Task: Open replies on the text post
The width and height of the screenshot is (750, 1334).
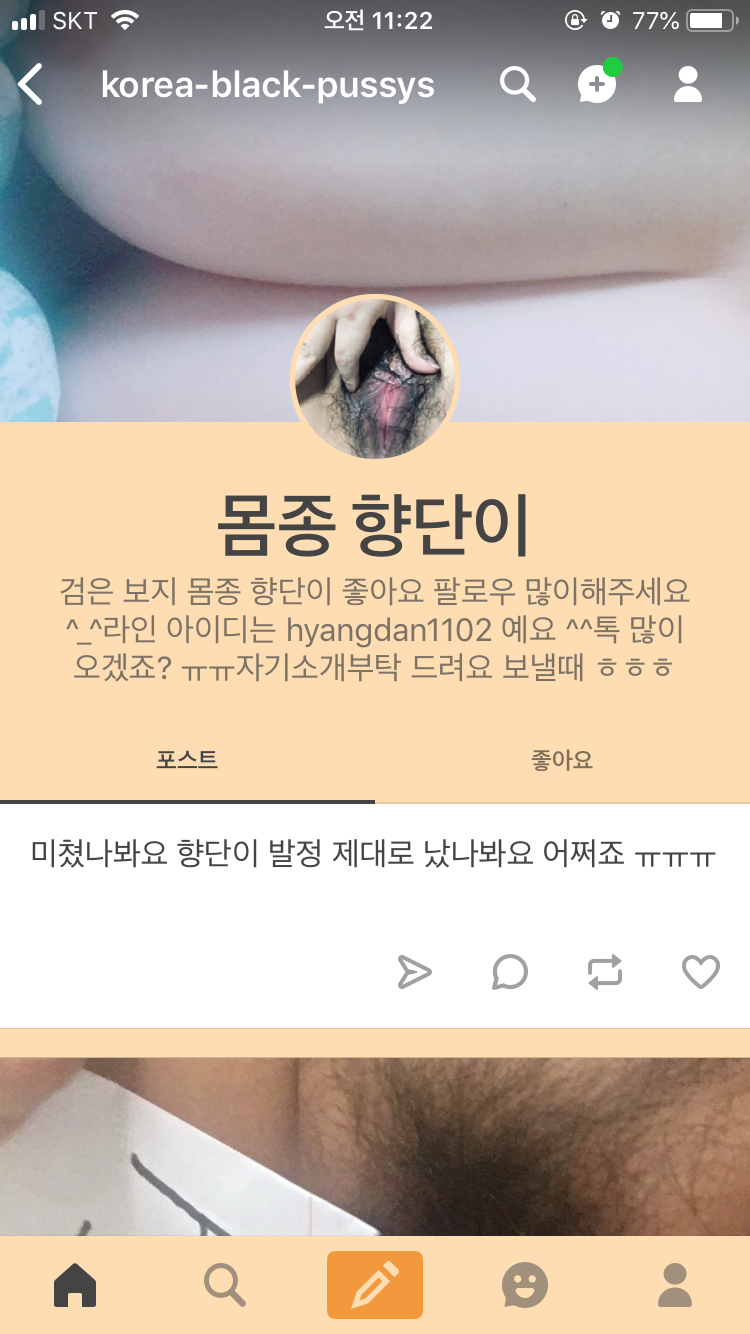Action: pyautogui.click(x=510, y=972)
